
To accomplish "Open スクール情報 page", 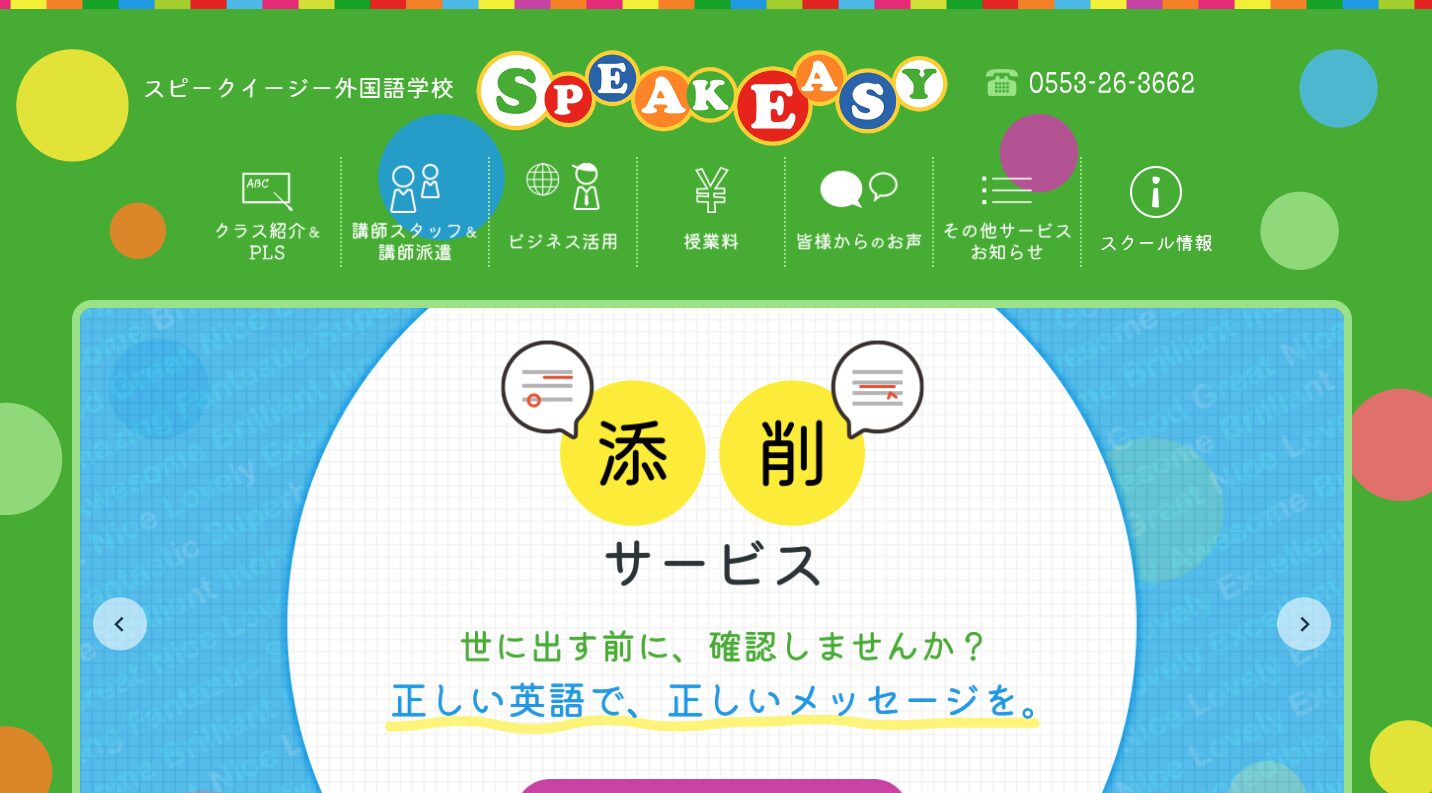I will (x=1156, y=214).
